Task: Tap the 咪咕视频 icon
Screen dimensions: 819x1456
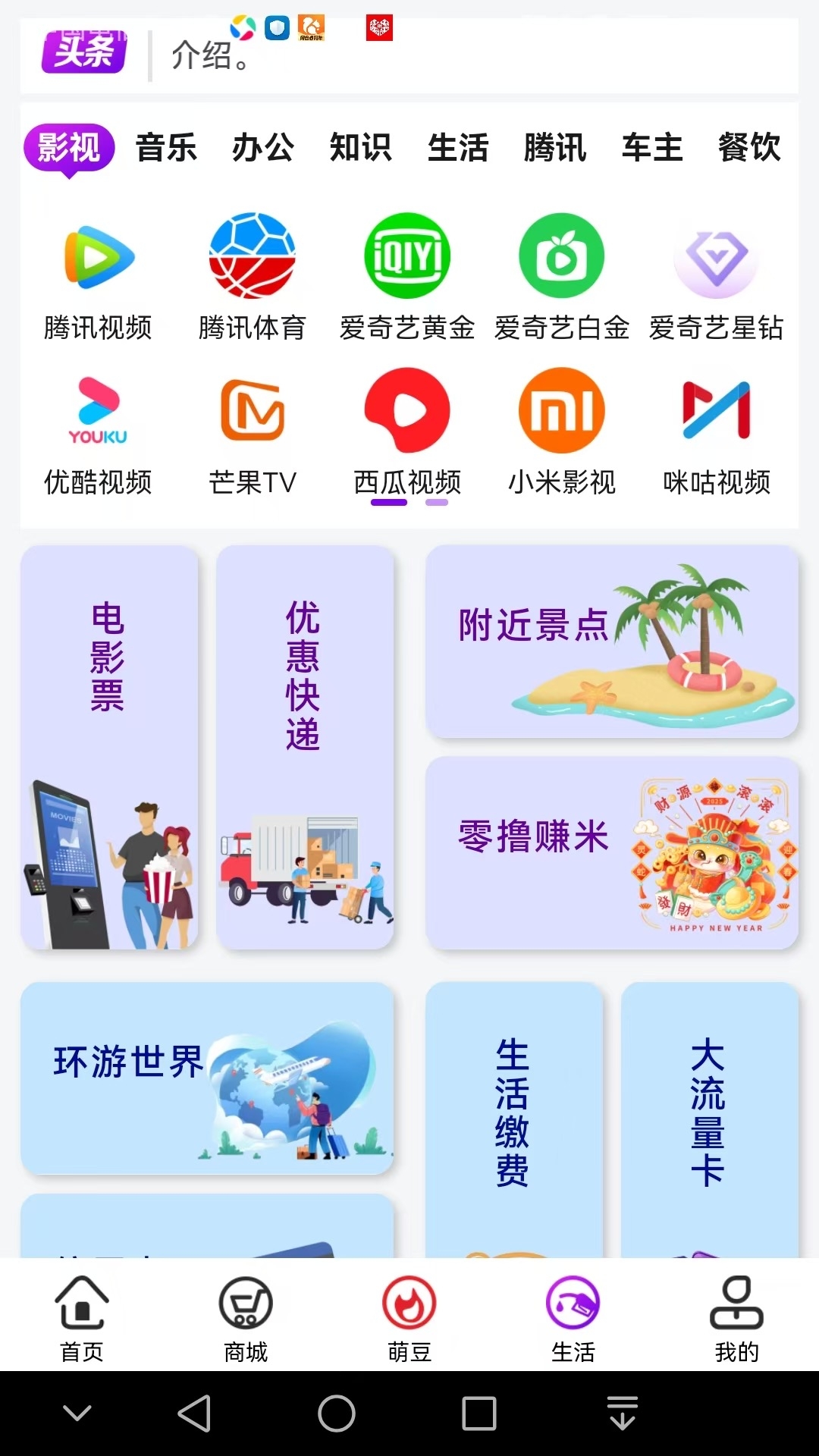Action: (x=717, y=432)
